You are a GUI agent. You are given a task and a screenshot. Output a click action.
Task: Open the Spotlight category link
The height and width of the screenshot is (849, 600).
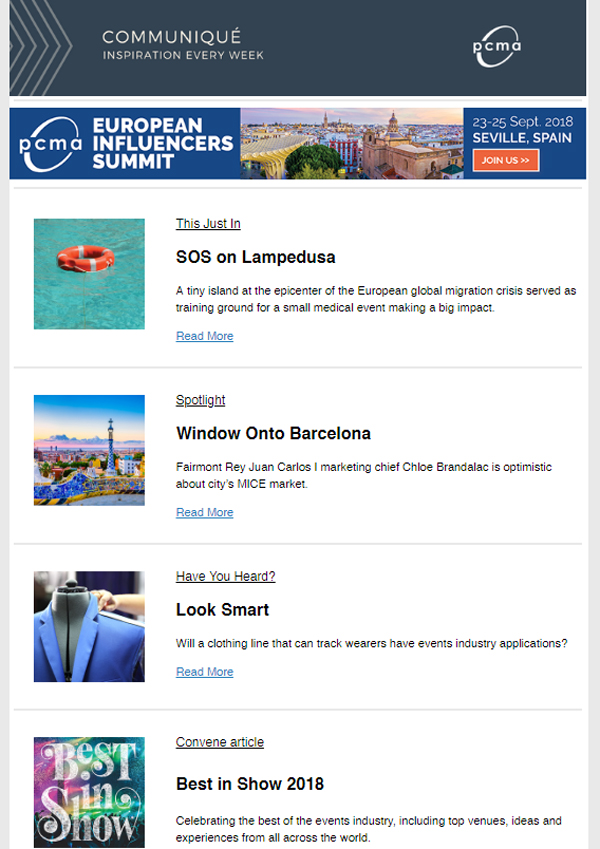(x=200, y=400)
